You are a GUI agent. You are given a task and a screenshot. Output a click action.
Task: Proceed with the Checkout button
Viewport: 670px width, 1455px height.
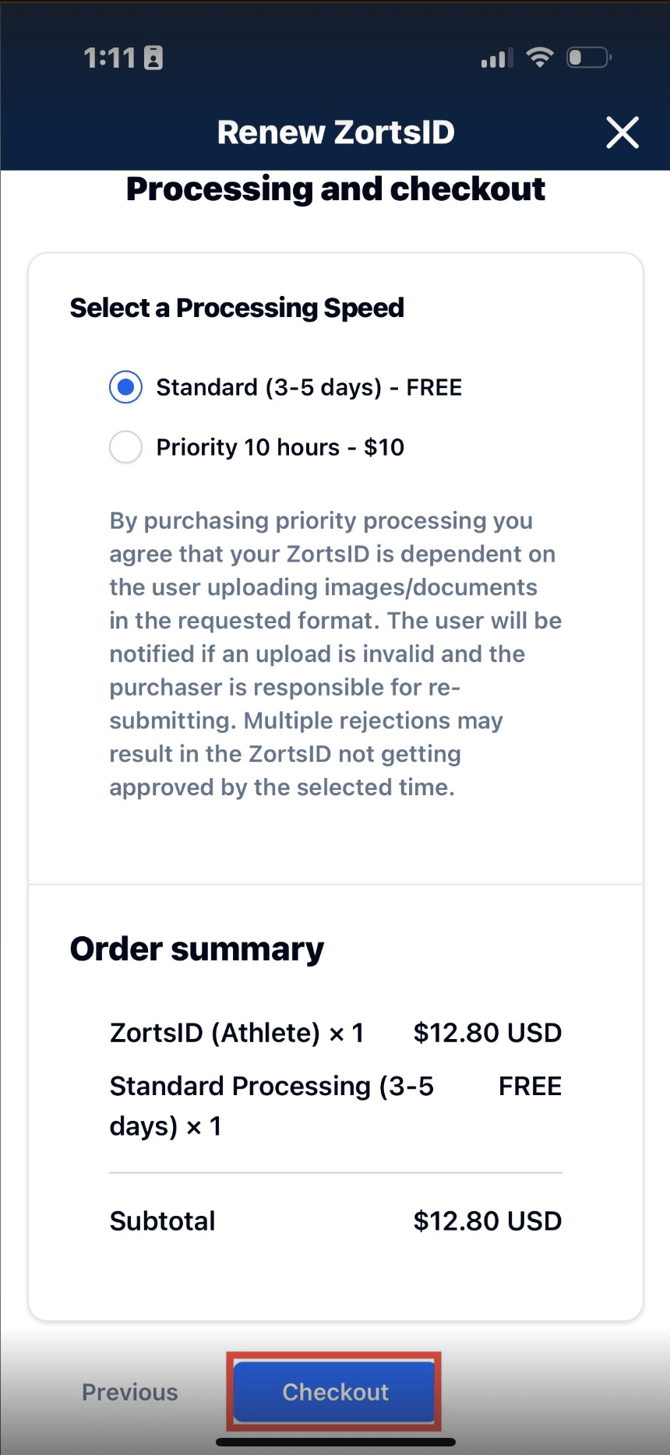(x=335, y=1392)
